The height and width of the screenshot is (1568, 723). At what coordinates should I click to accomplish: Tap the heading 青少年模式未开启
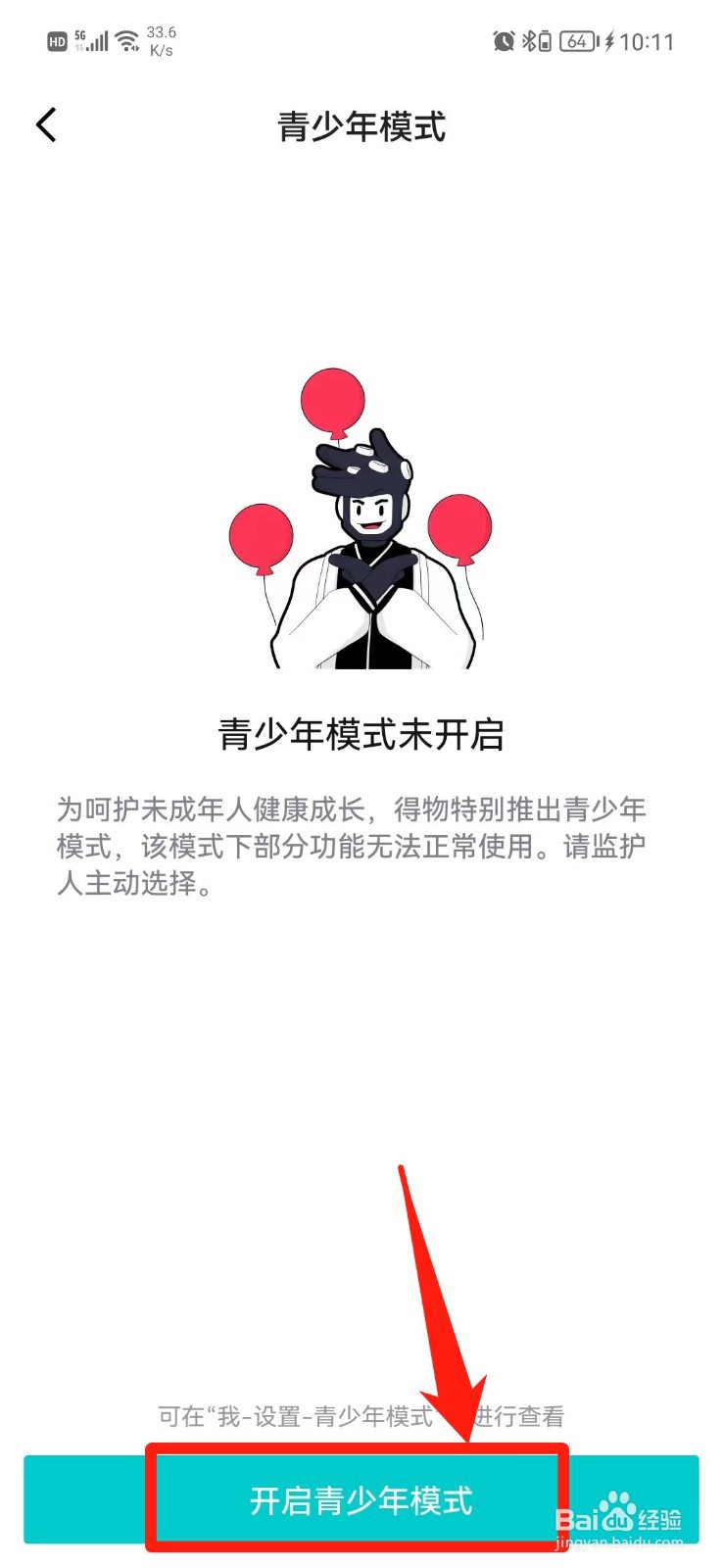coord(361,737)
